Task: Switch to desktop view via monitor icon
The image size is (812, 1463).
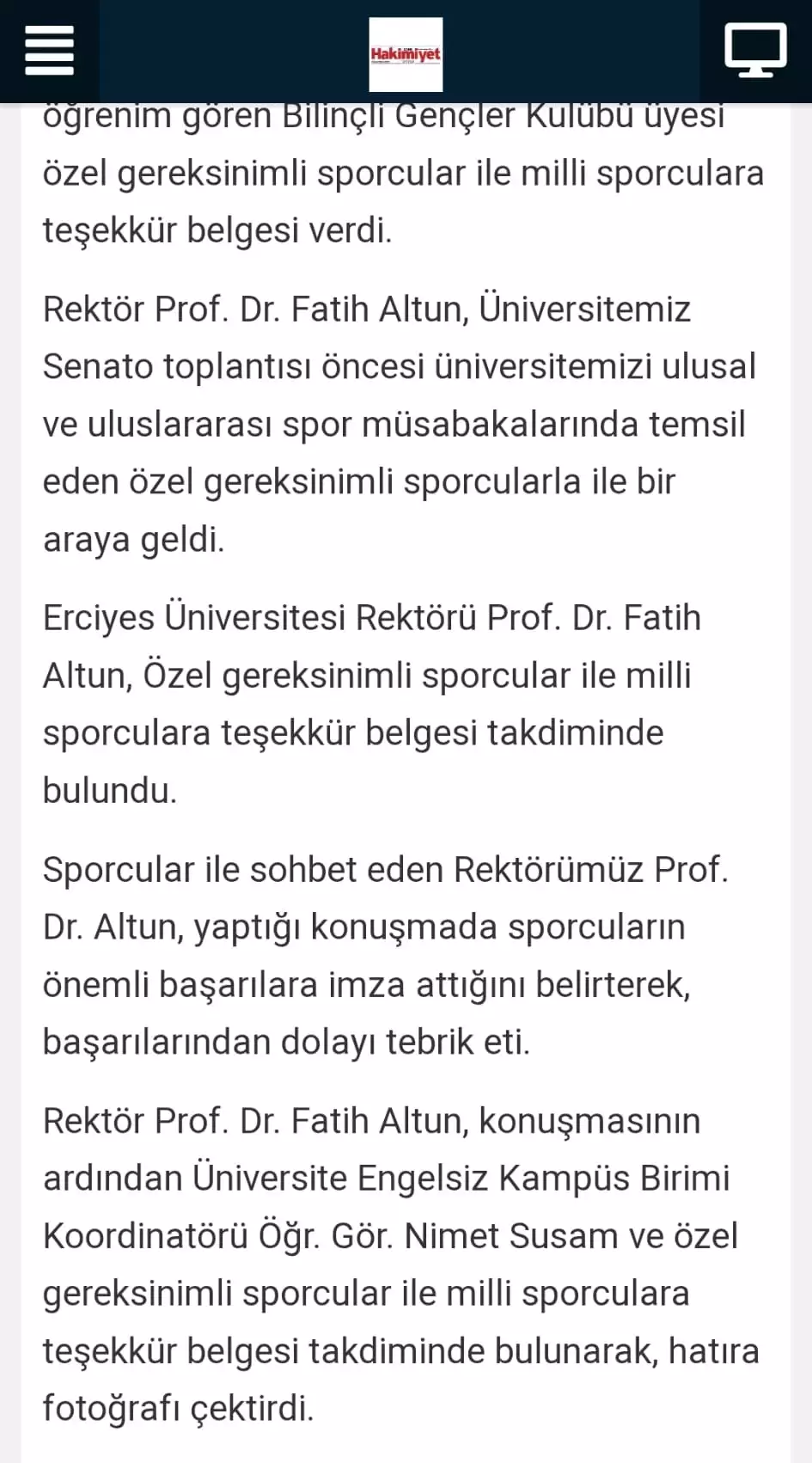Action: (x=755, y=51)
